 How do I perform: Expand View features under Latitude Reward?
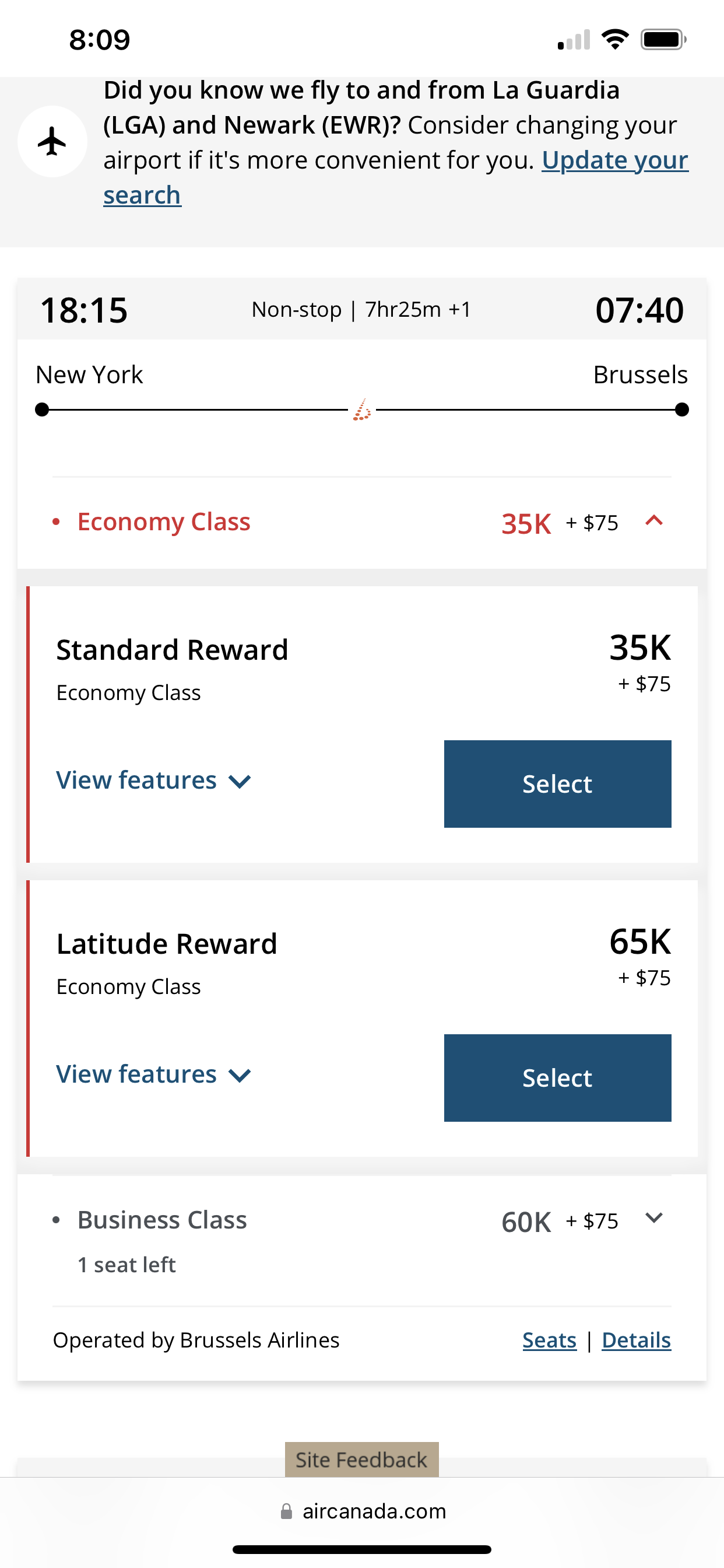click(x=153, y=1074)
